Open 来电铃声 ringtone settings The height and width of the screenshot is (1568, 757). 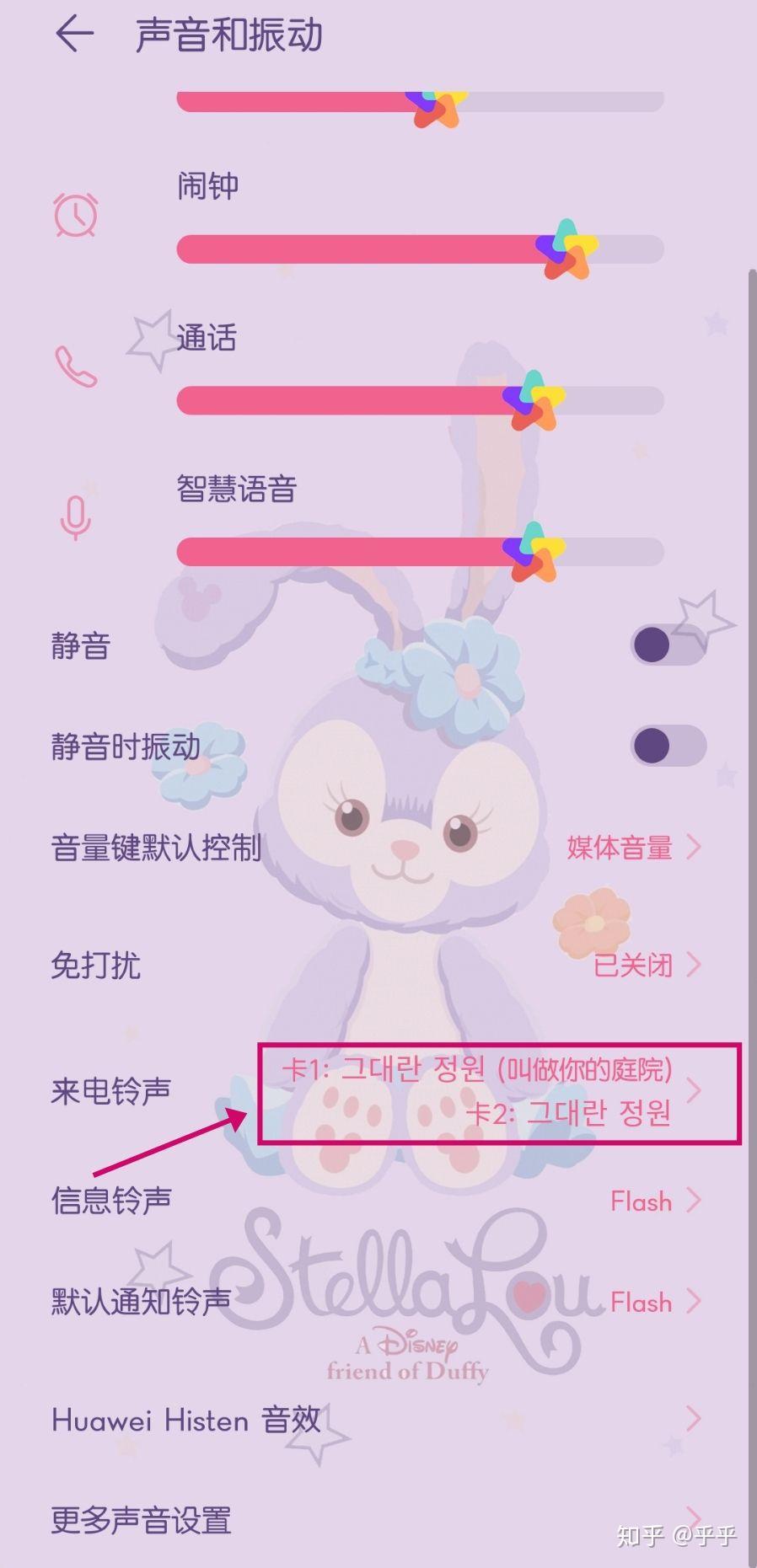click(378, 1092)
